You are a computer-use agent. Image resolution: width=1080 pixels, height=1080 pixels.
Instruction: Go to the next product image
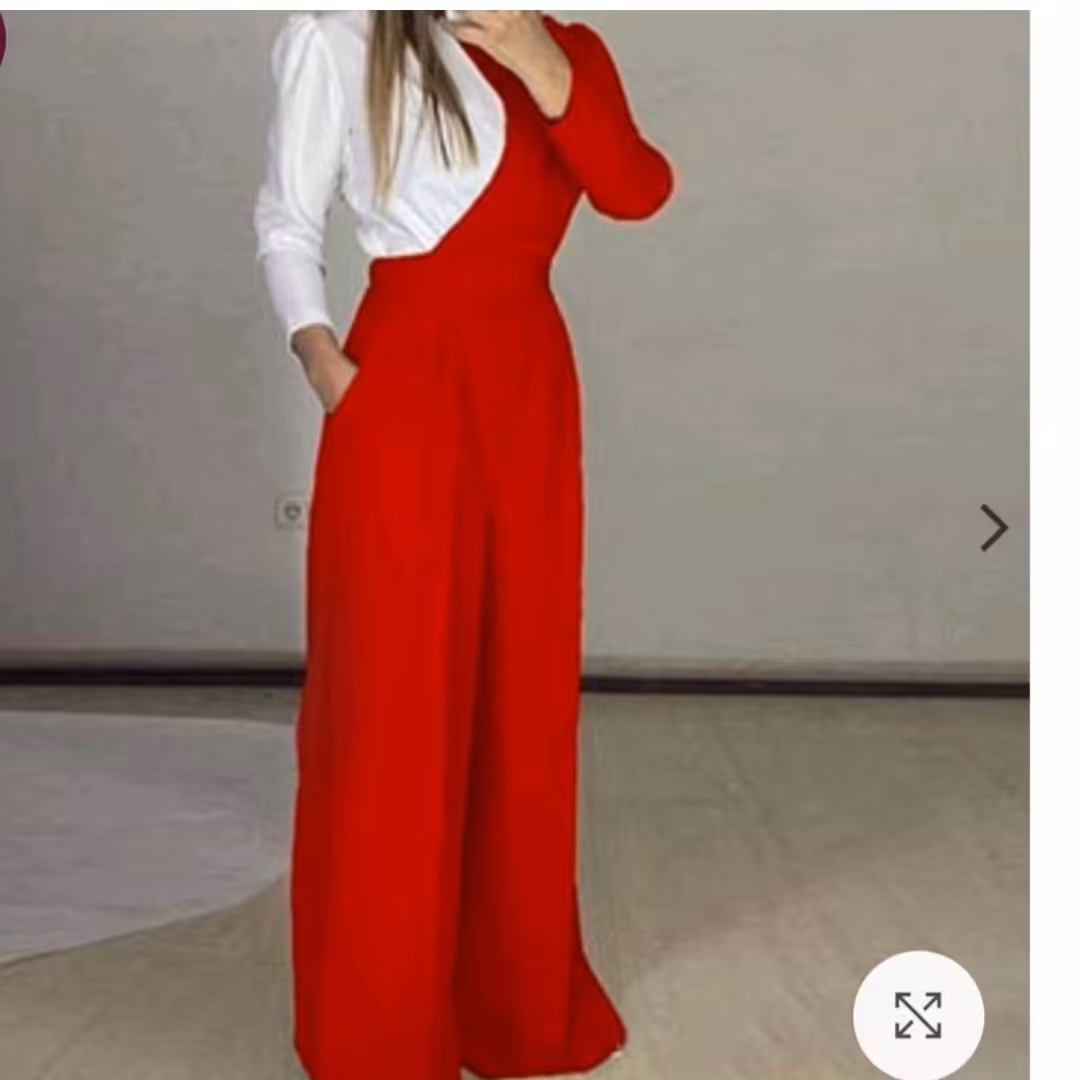click(993, 528)
